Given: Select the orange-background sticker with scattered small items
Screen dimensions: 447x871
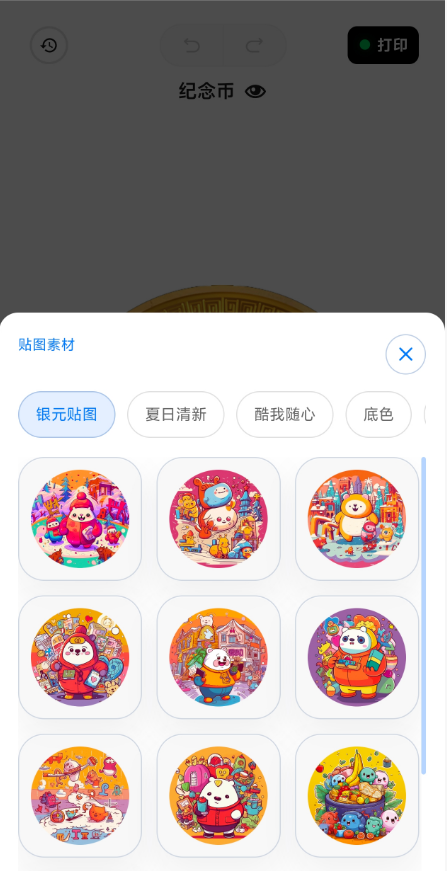Looking at the screenshot, I should (x=80, y=795).
